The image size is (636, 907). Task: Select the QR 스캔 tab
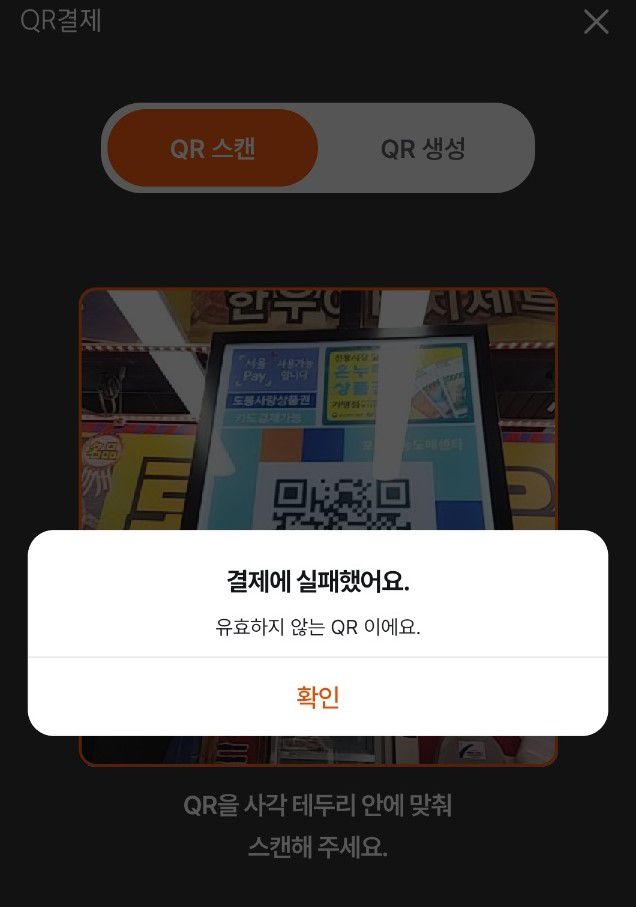pos(213,149)
